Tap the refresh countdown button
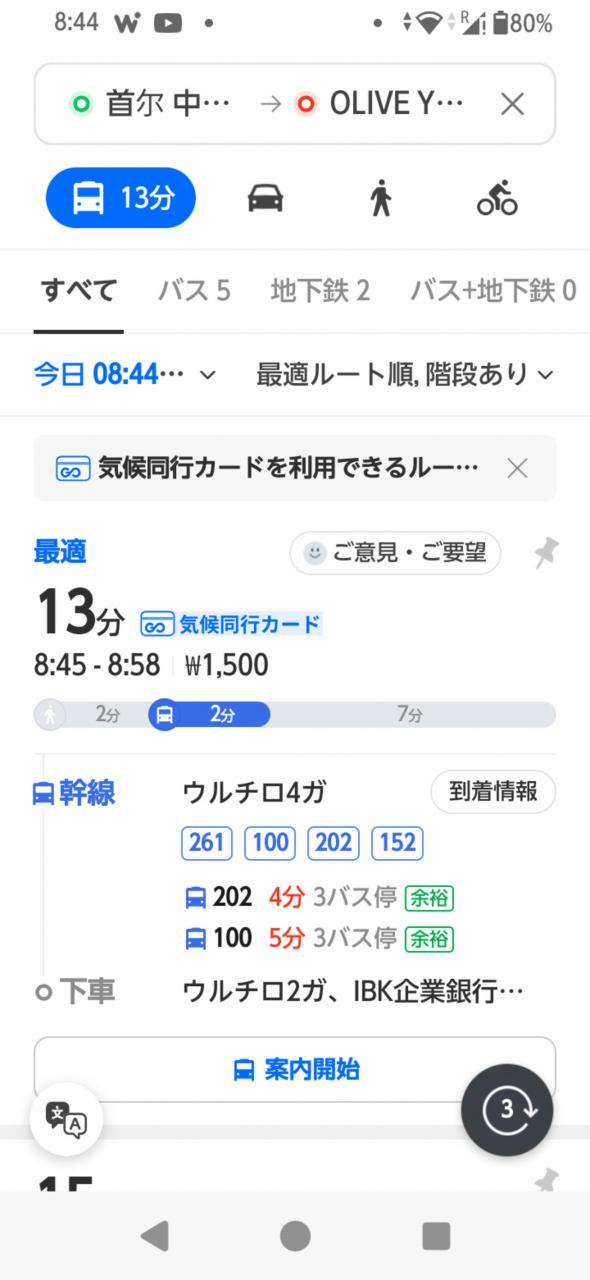The width and height of the screenshot is (590, 1280). coord(507,1110)
